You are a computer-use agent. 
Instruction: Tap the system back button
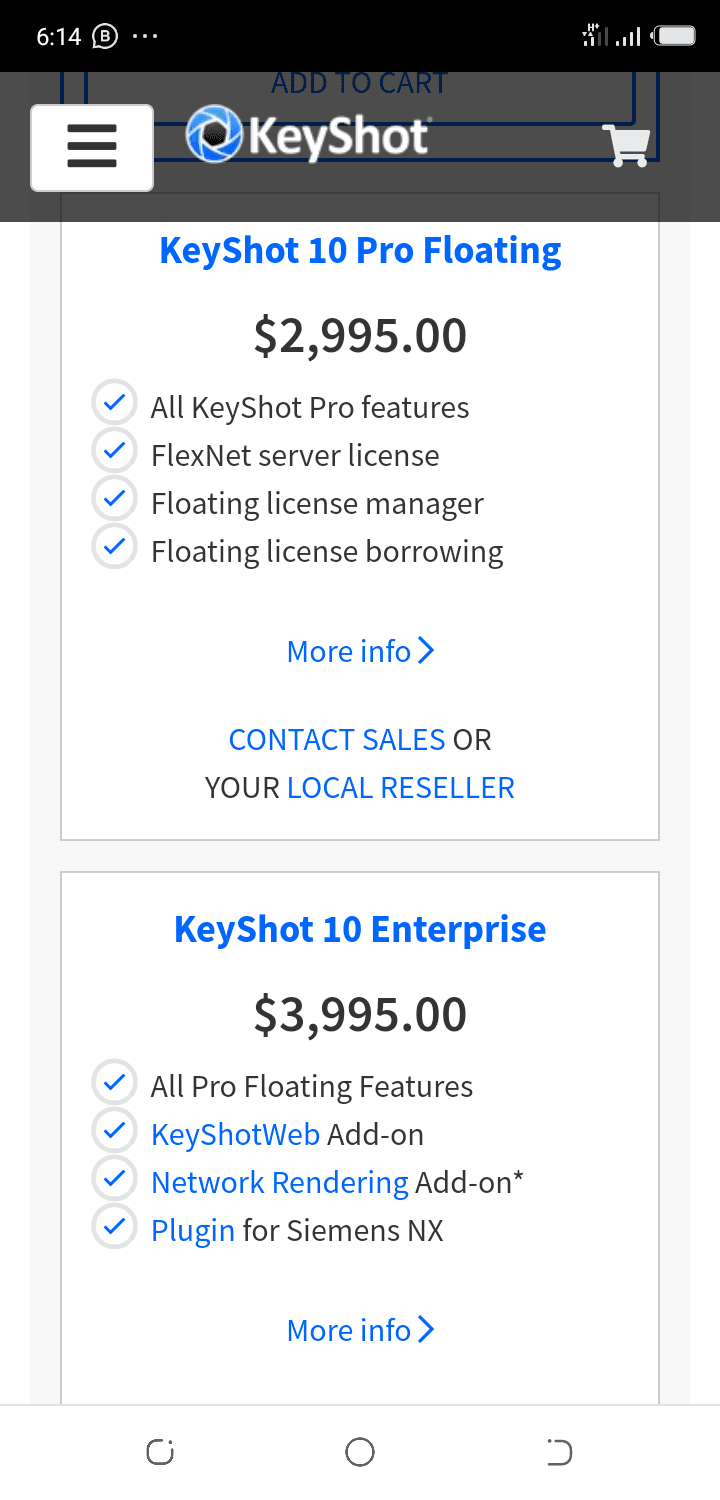(x=560, y=1452)
